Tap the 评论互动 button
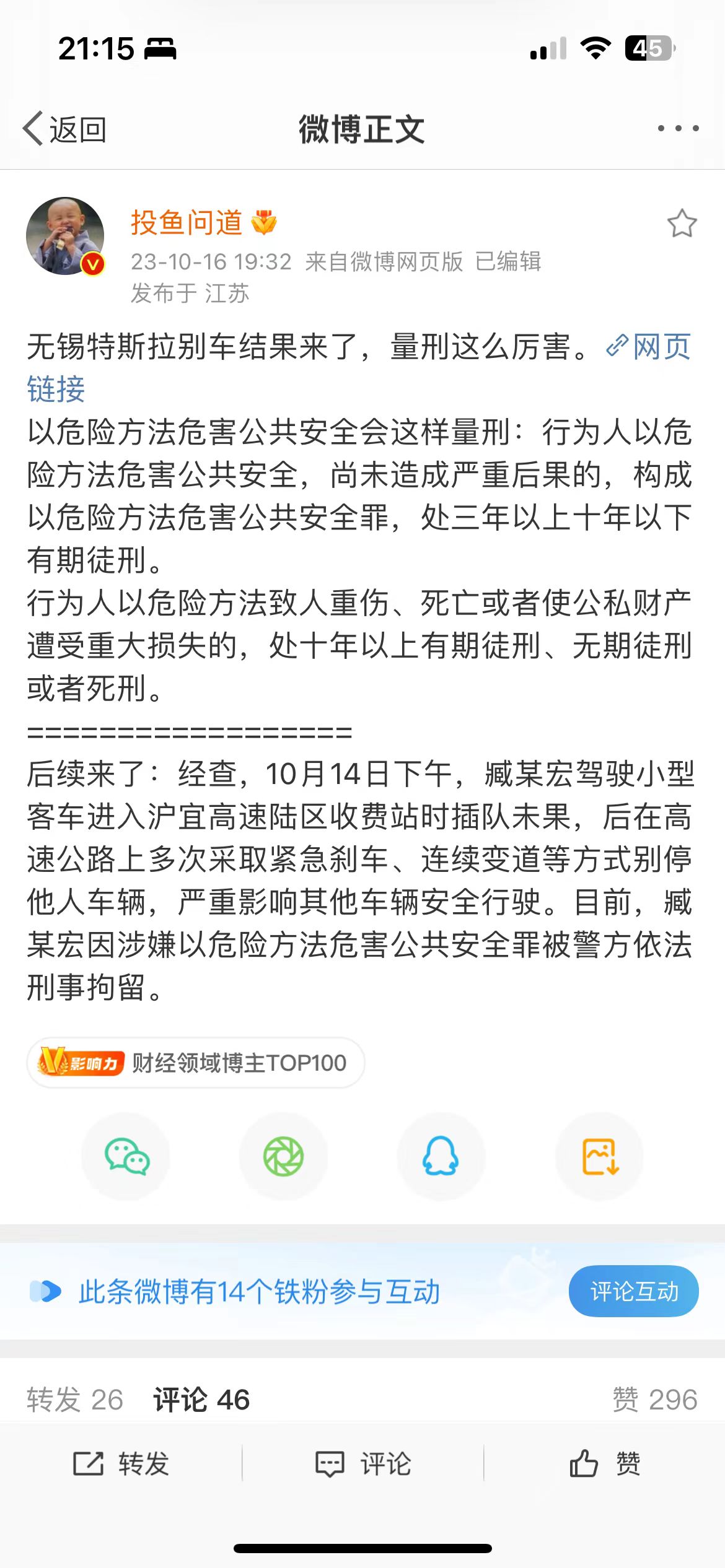This screenshot has width=725, height=1568. [633, 1291]
